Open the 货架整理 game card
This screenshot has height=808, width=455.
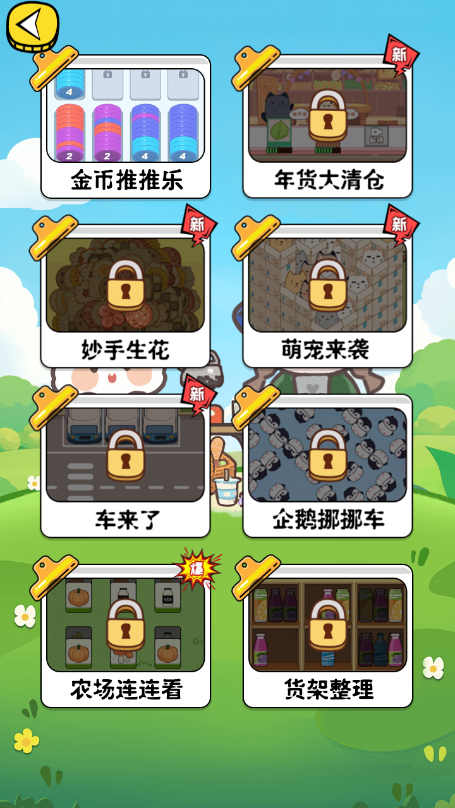(328, 635)
